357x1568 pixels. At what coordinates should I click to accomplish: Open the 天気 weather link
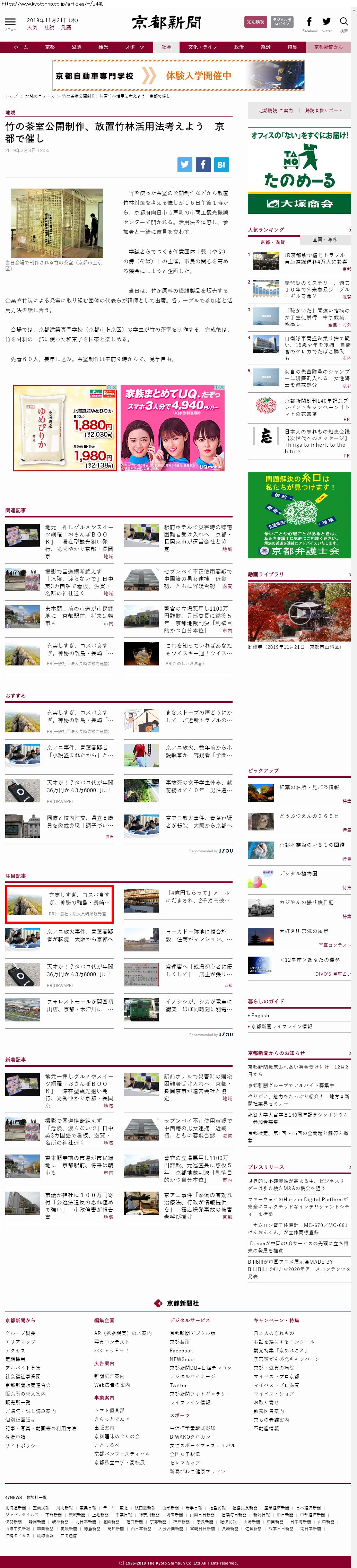tap(32, 28)
